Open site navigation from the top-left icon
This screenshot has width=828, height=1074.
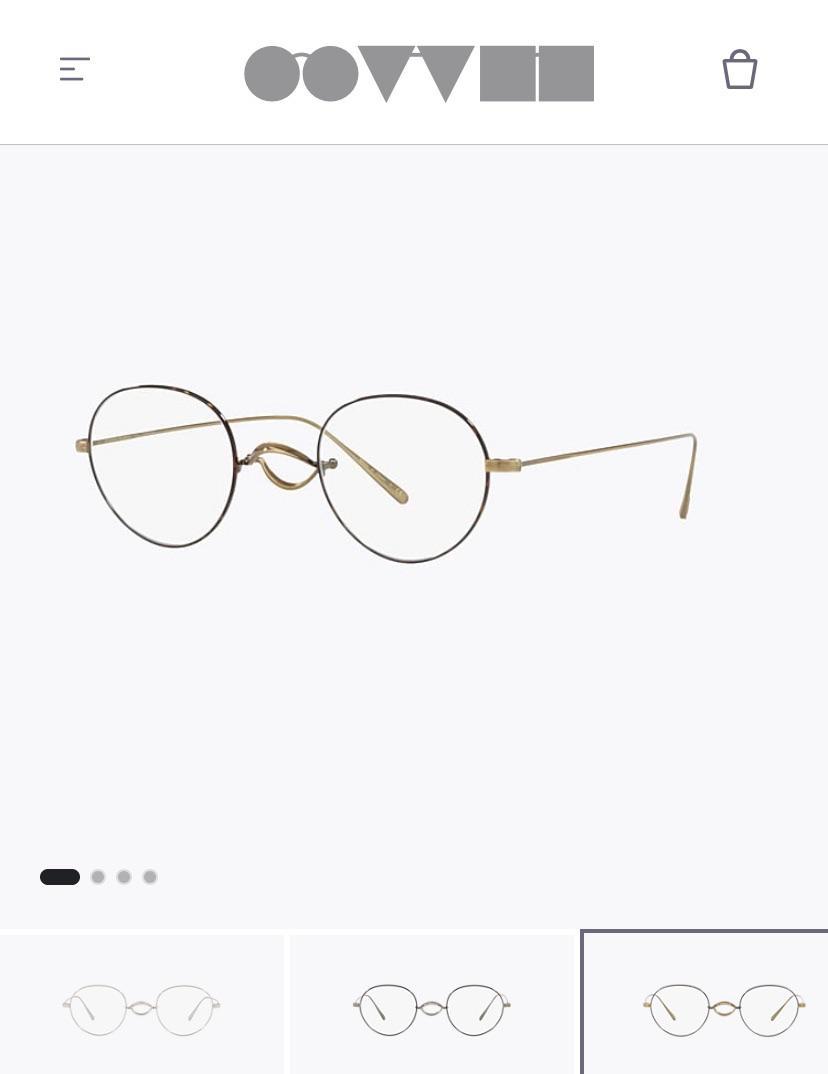coord(75,69)
